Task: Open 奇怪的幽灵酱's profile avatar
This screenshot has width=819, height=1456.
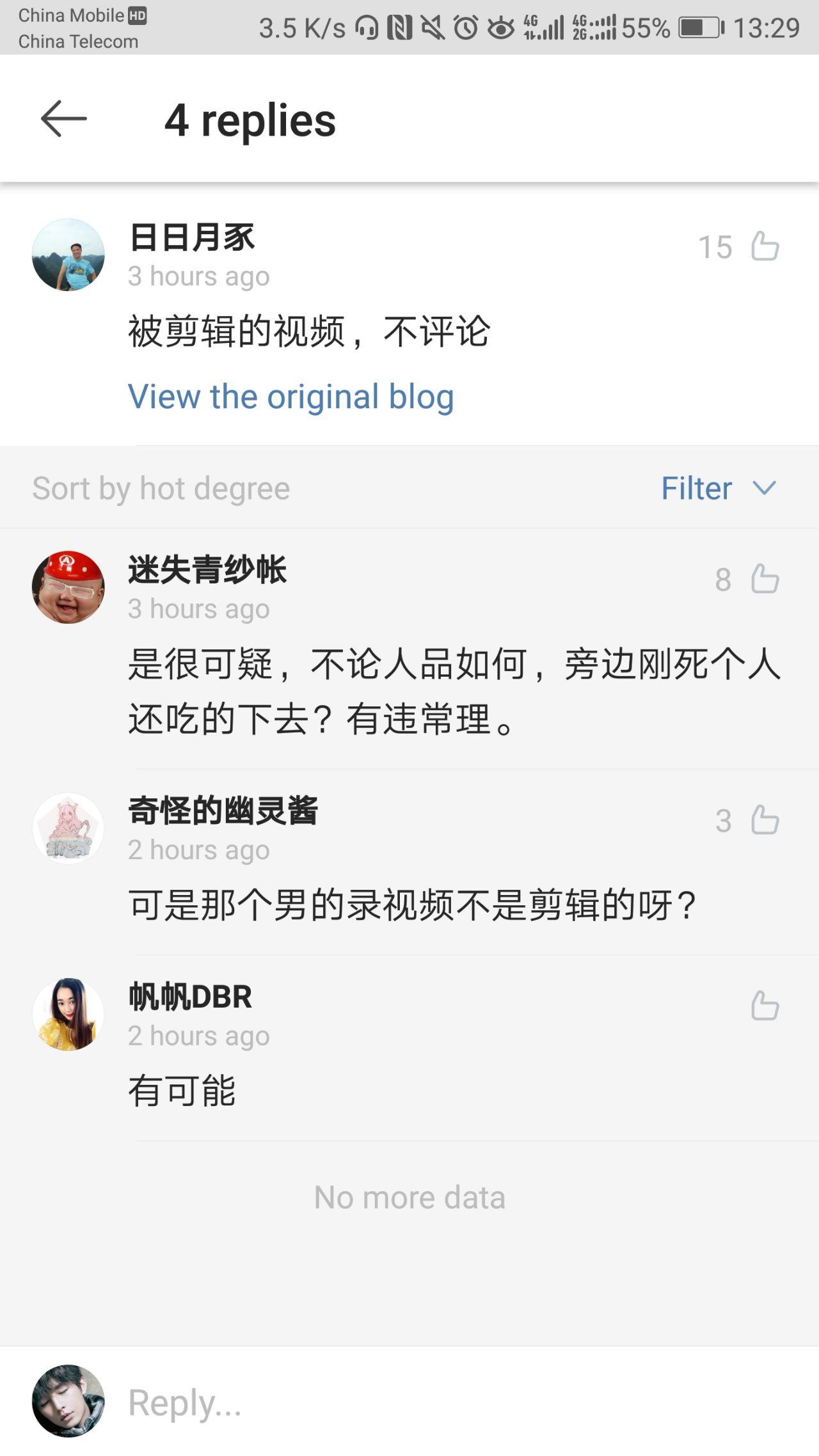Action: point(68,828)
